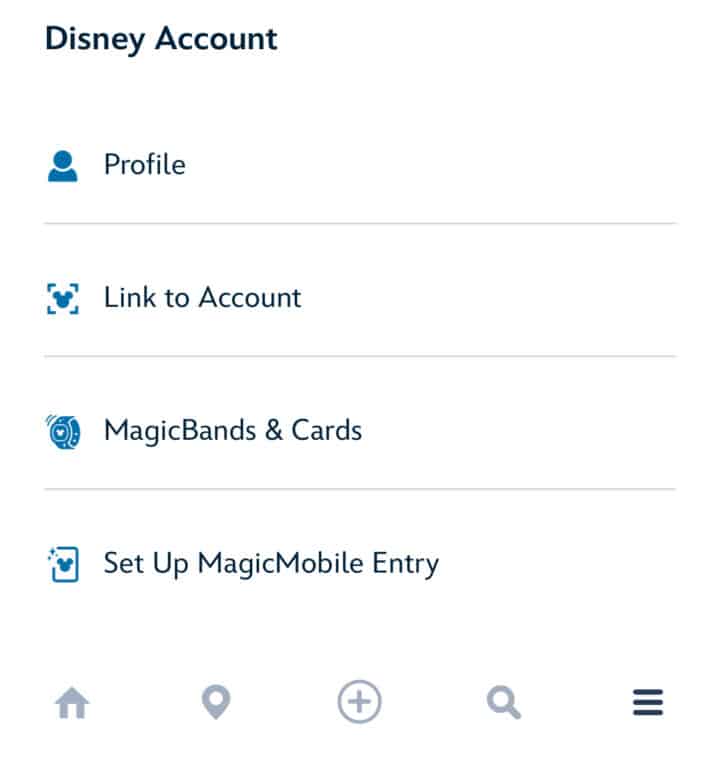The height and width of the screenshot is (762, 720).
Task: Select the MagicBands & Cards label
Action: tap(233, 430)
